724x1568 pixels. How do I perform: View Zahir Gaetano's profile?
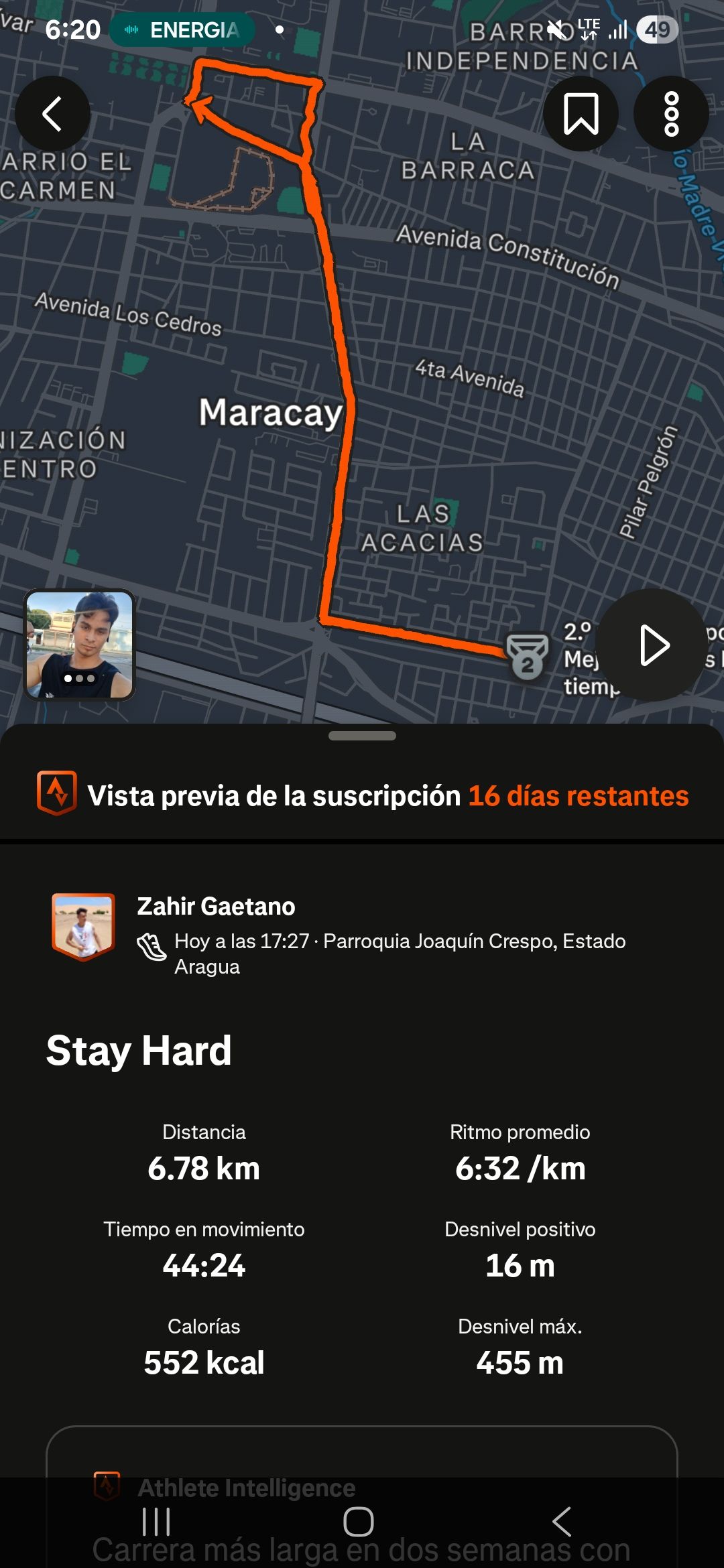[x=216, y=906]
